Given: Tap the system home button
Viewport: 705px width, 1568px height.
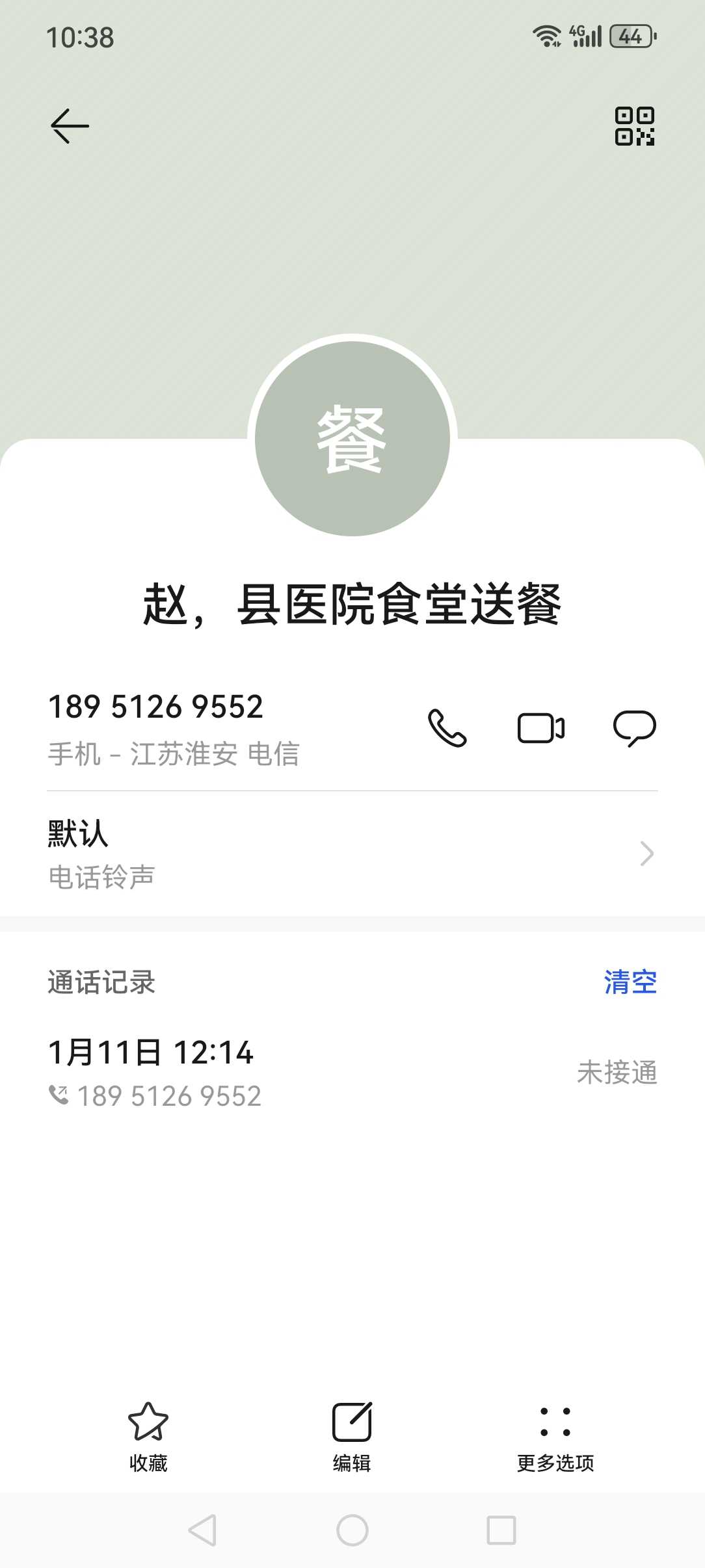Looking at the screenshot, I should [x=352, y=1530].
